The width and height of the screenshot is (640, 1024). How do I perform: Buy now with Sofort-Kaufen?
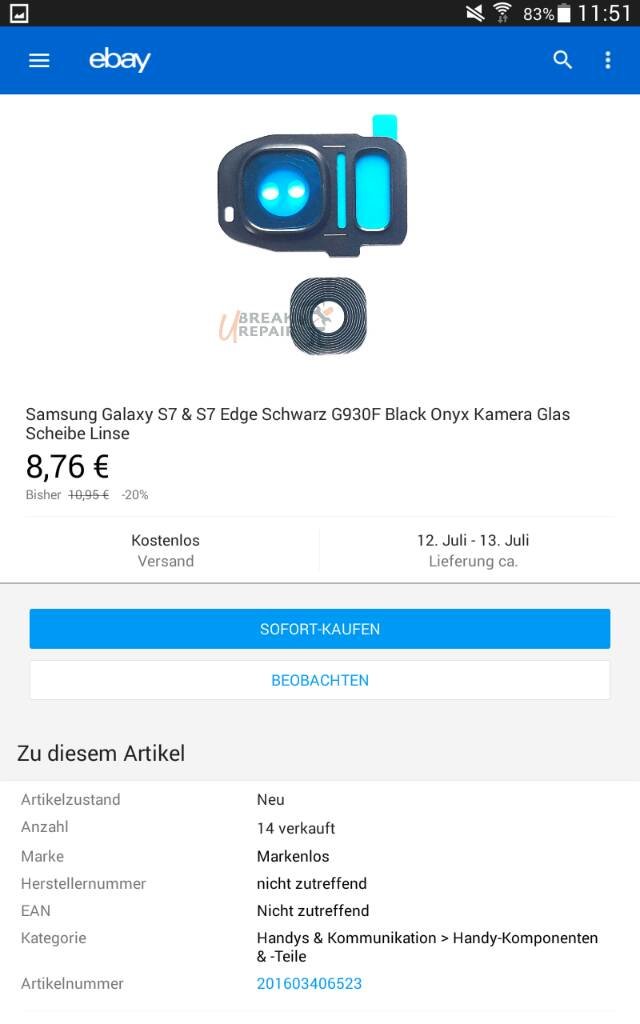point(320,629)
